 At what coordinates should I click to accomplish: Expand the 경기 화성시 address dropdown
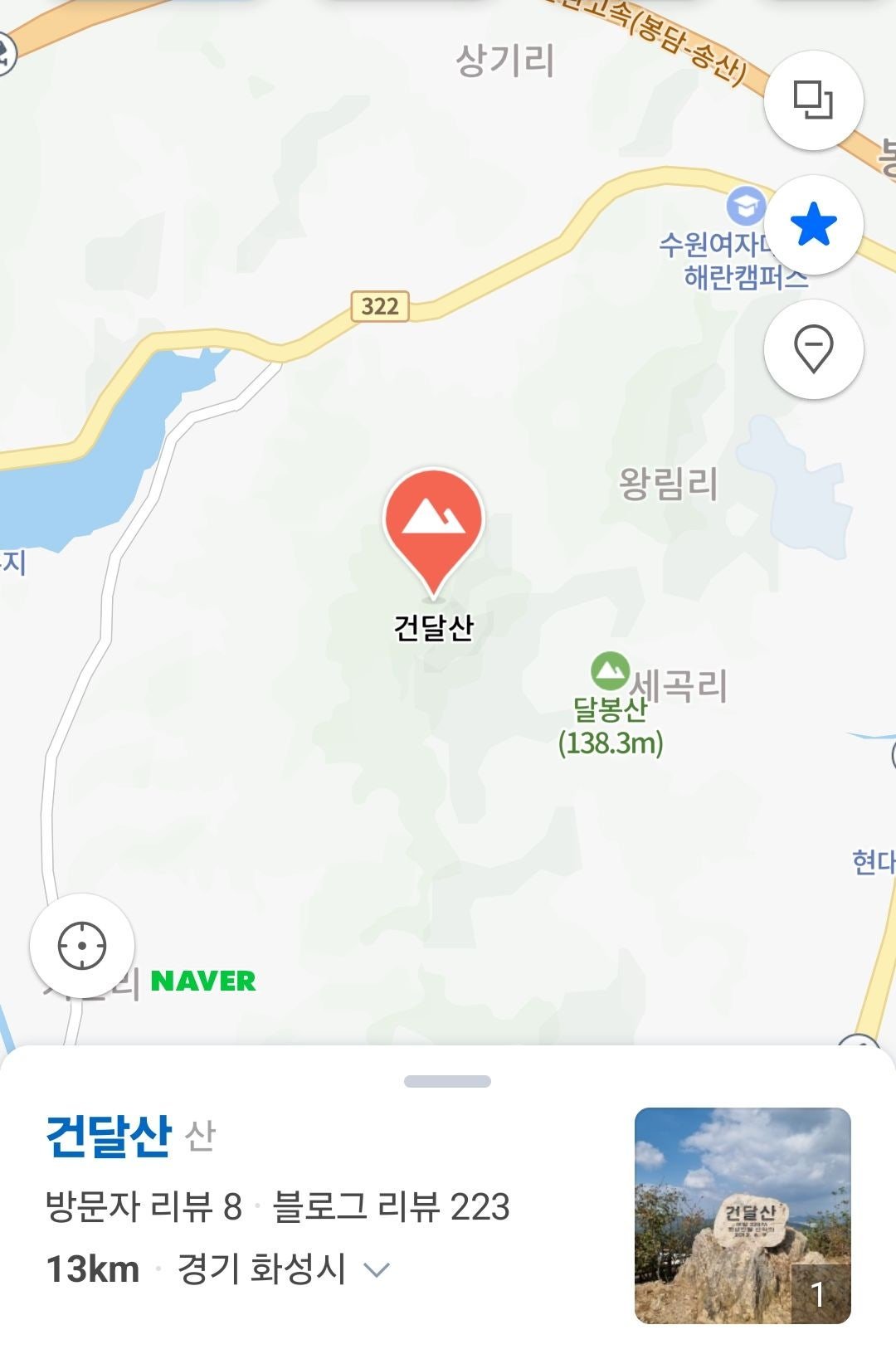(x=377, y=1269)
